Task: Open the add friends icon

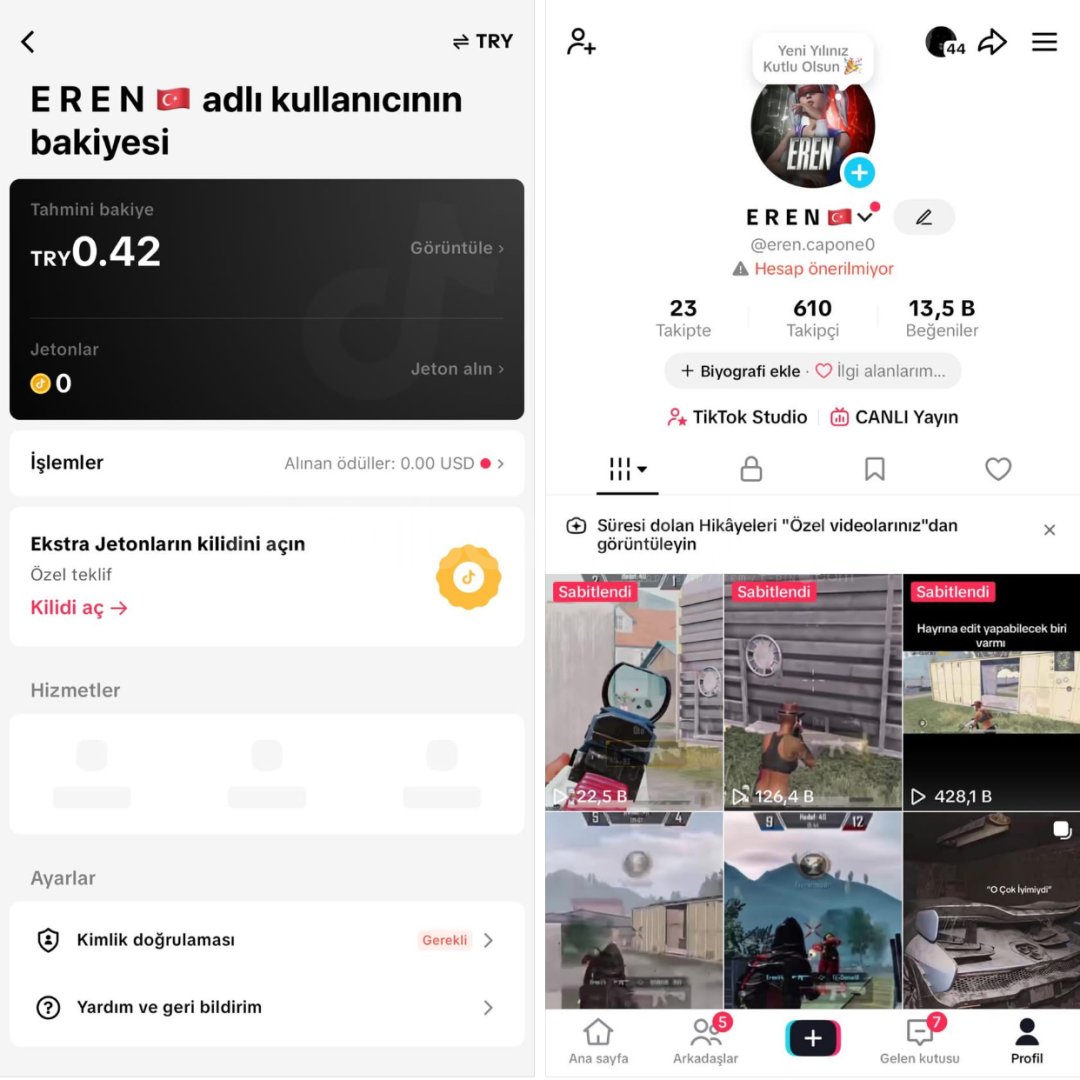Action: [x=581, y=42]
